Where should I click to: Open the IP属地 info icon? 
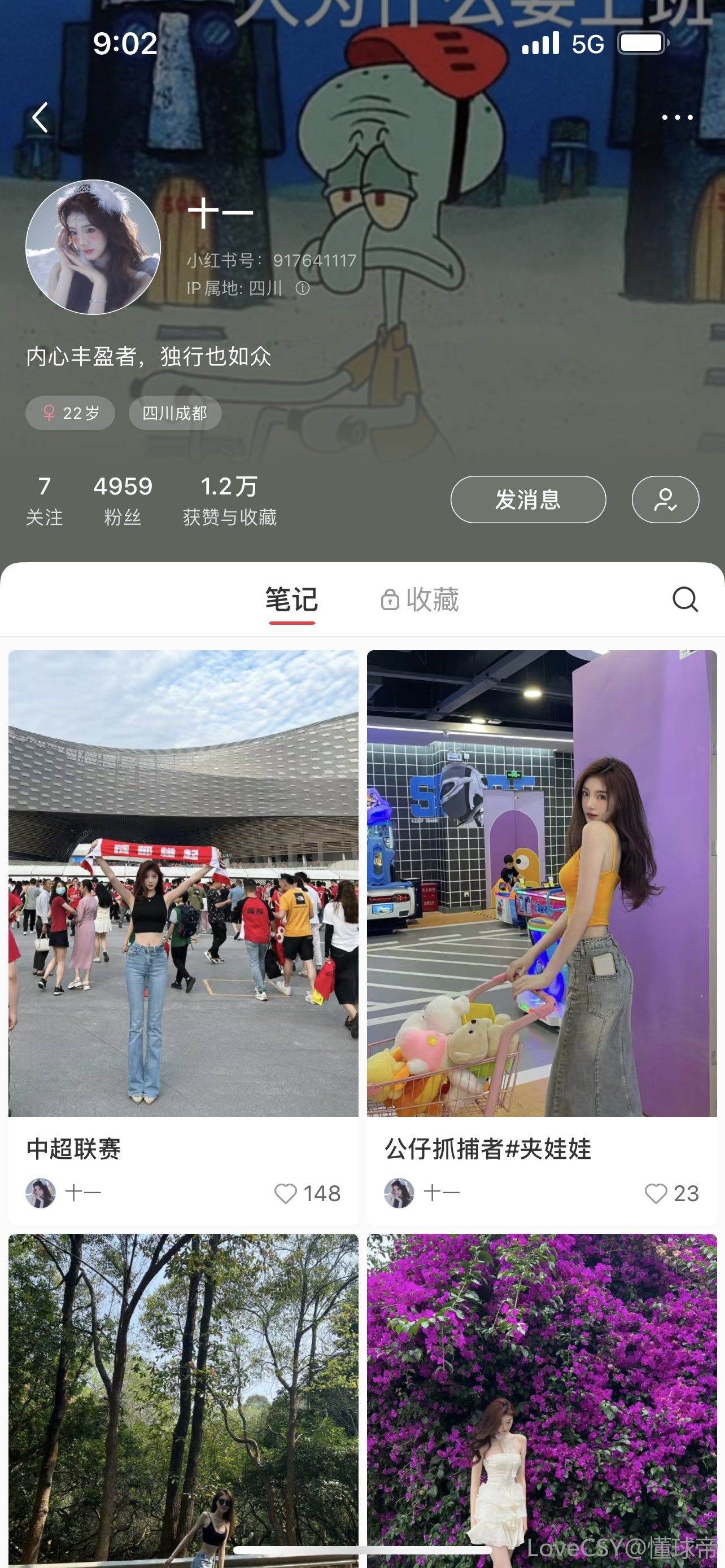[x=303, y=288]
